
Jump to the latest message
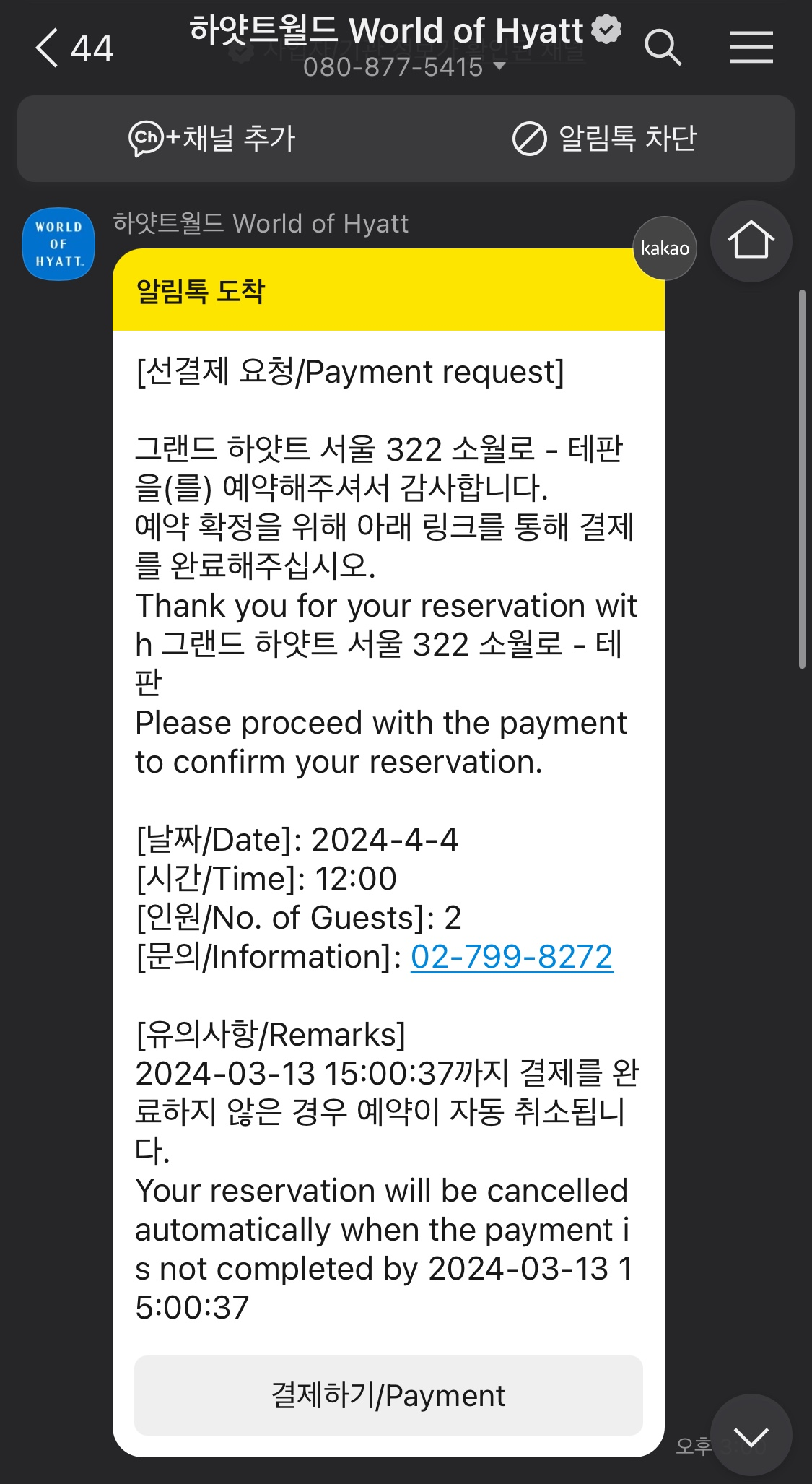point(751,1435)
